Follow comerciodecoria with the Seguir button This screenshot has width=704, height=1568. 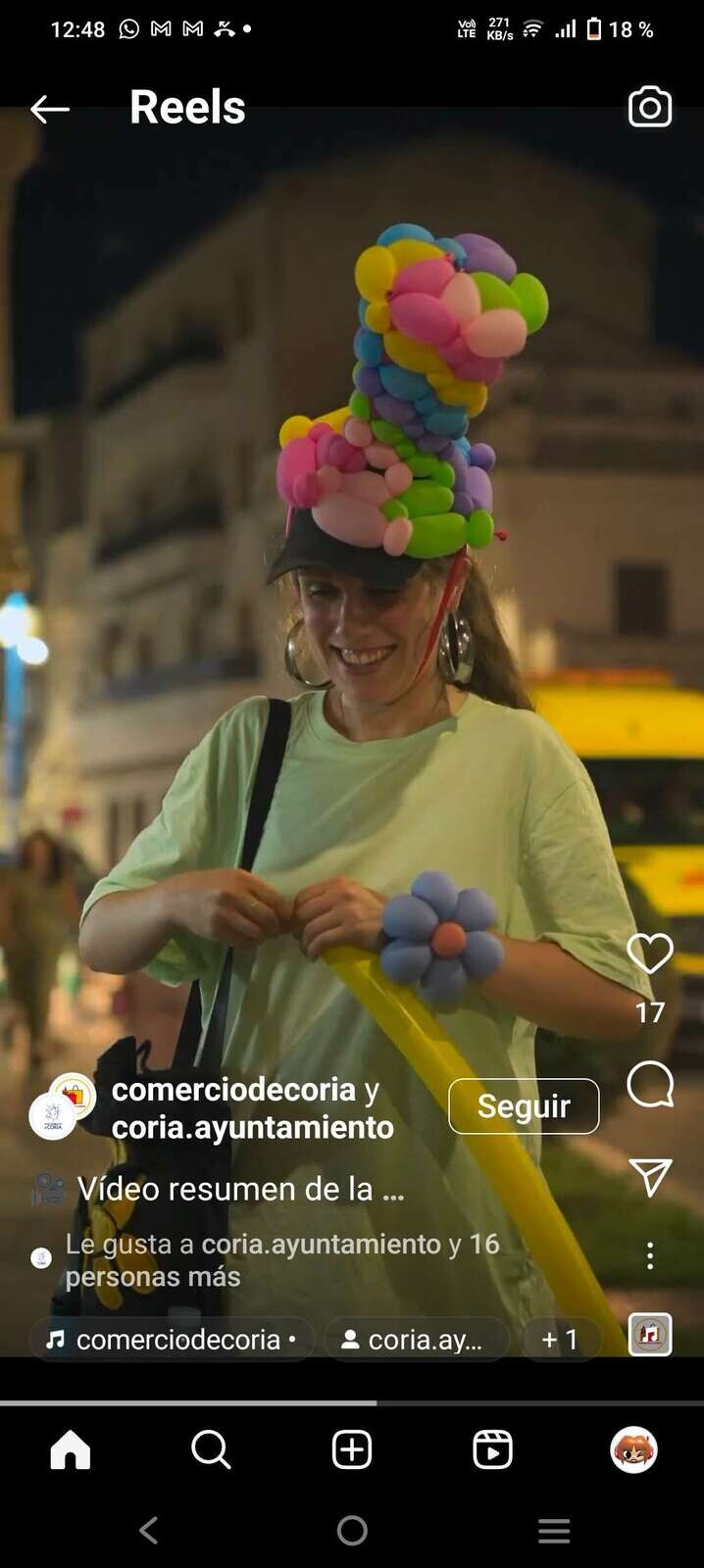click(524, 1106)
